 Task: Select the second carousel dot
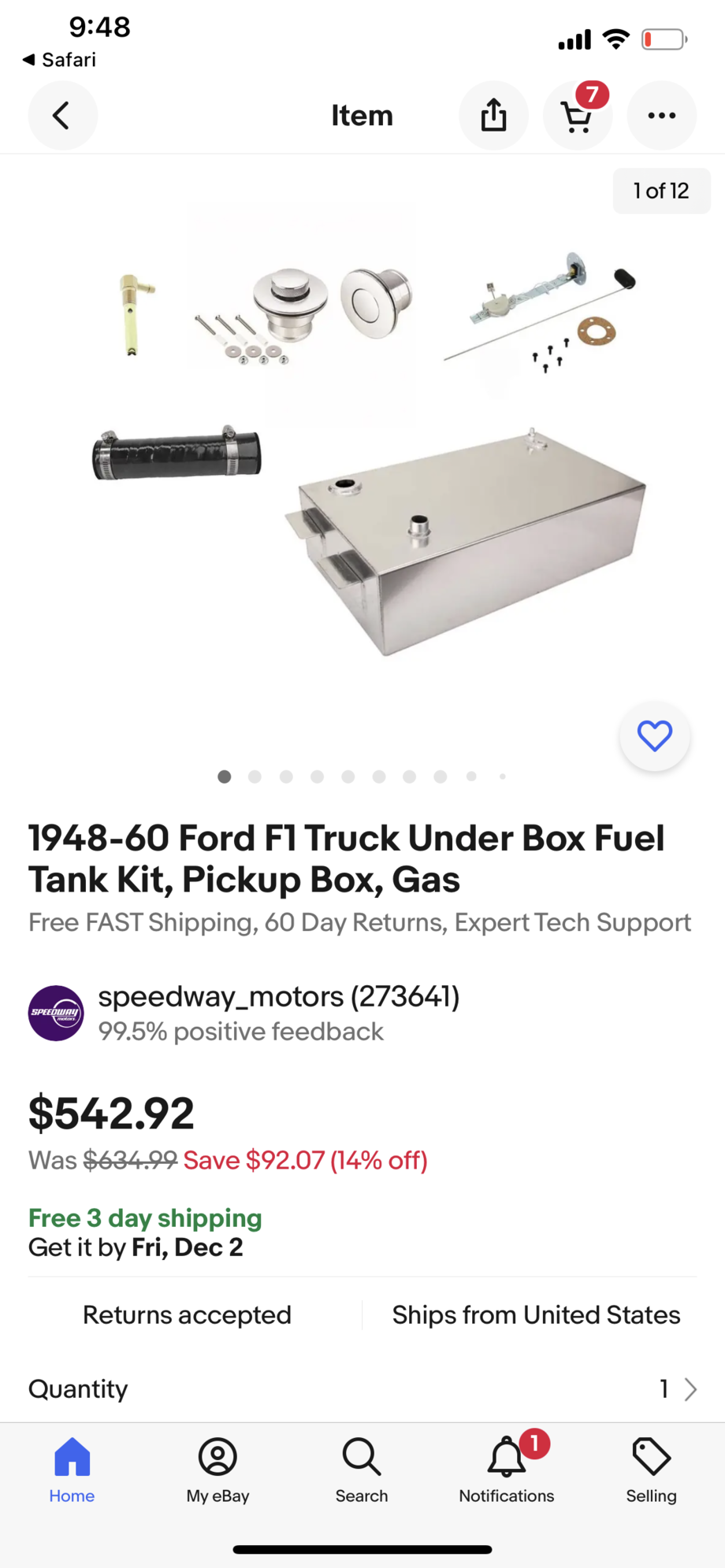(x=255, y=777)
